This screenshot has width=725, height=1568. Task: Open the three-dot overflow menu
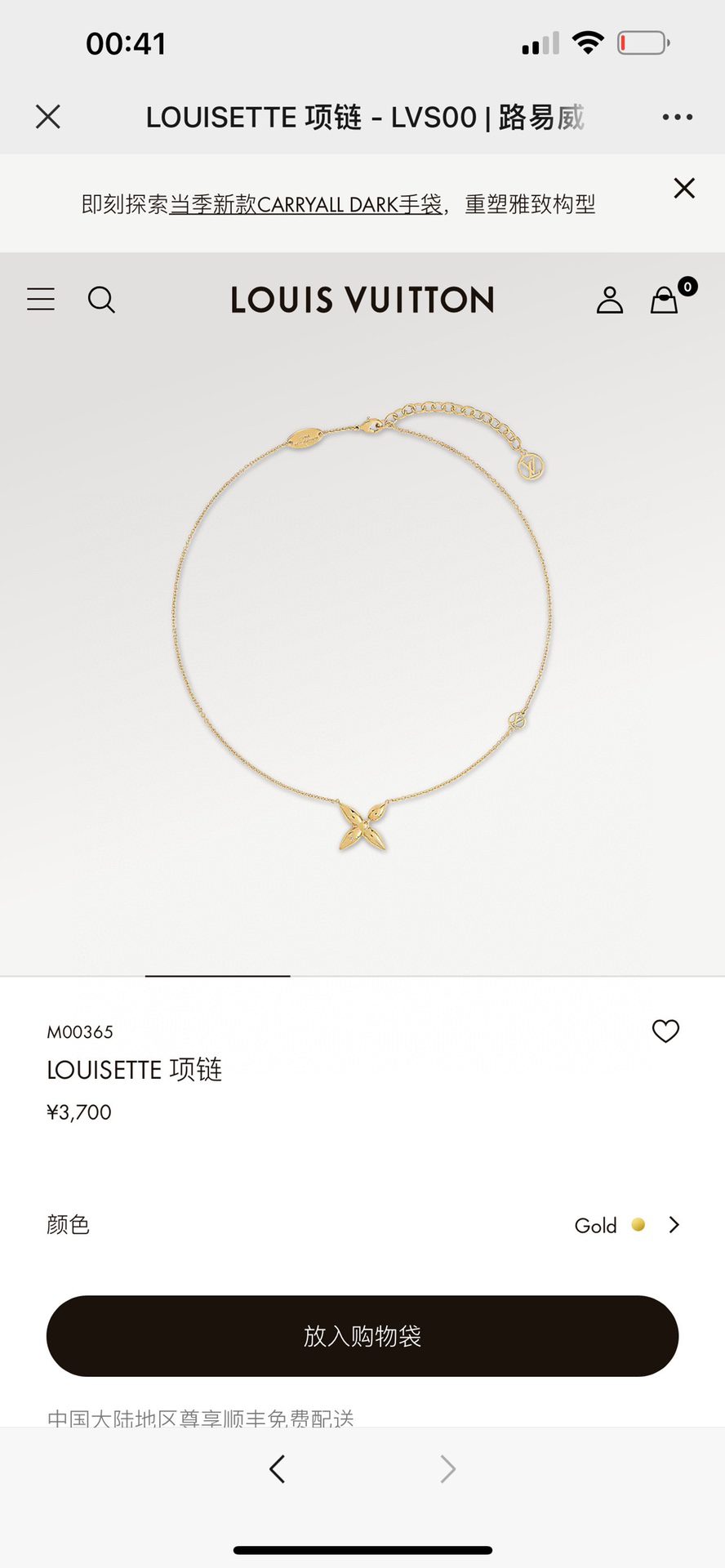[677, 118]
